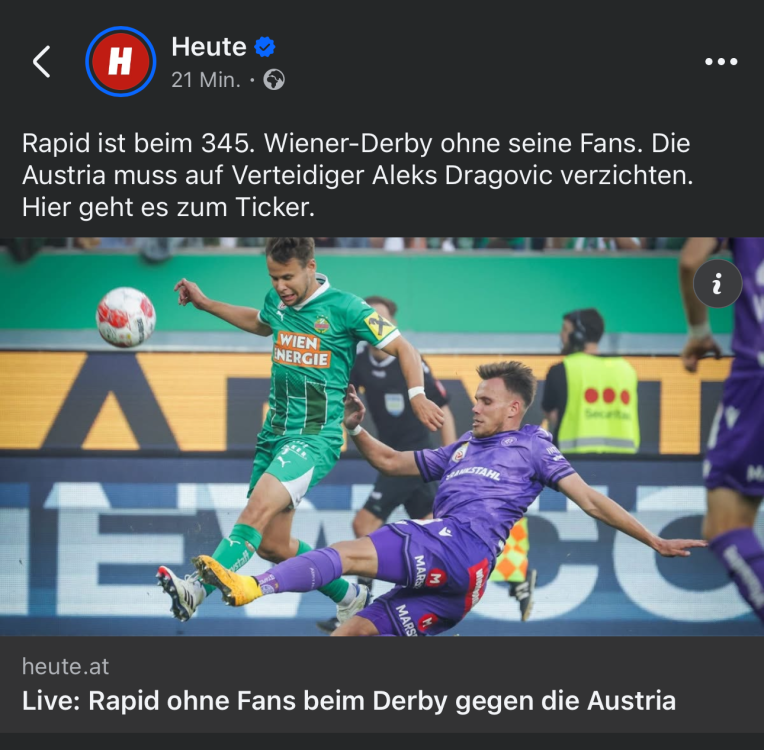The height and width of the screenshot is (750, 764).
Task: Tap the info icon on the article image
Action: 717,284
